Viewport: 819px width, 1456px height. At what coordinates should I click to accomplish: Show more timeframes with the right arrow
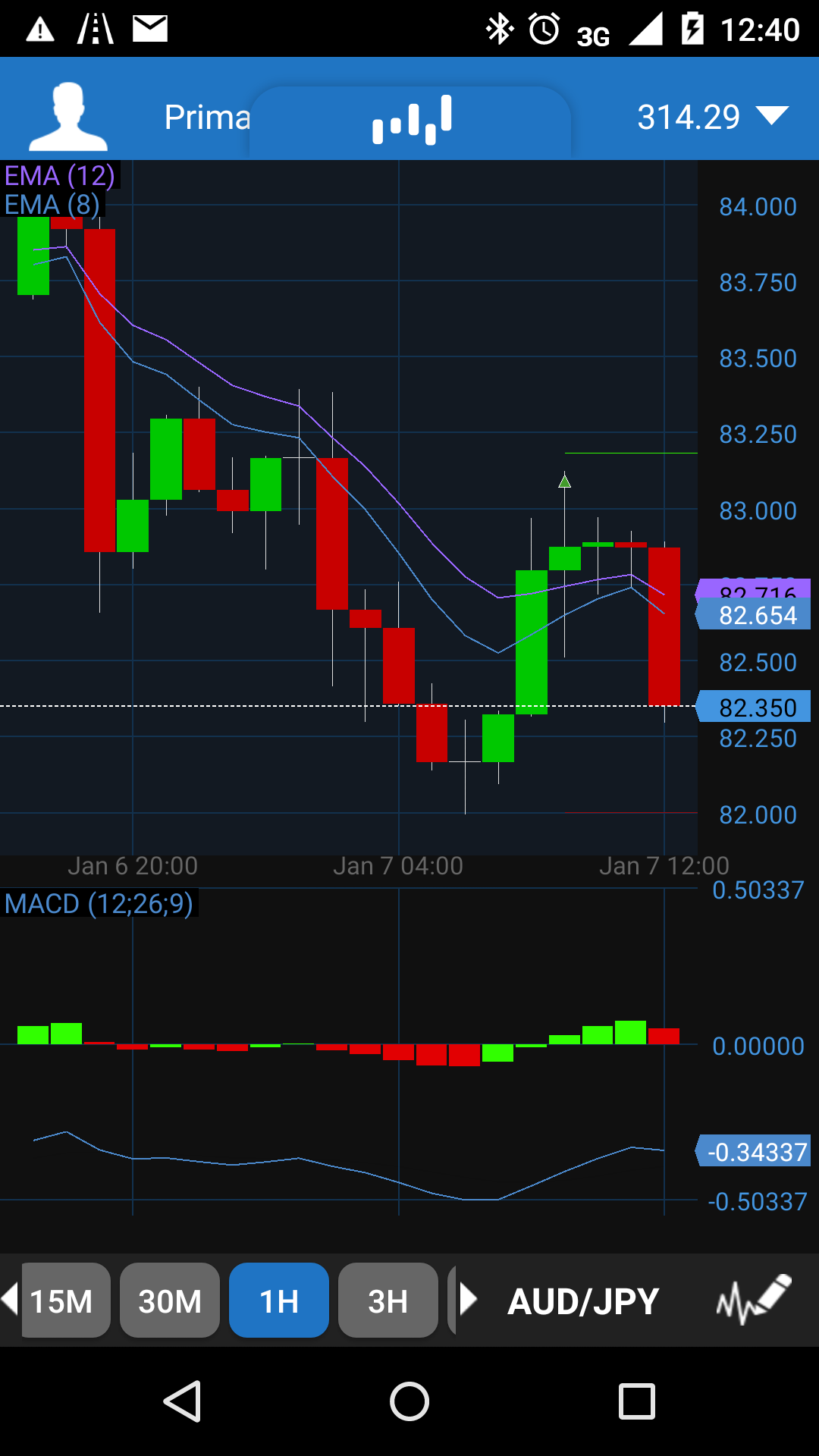click(x=468, y=1299)
